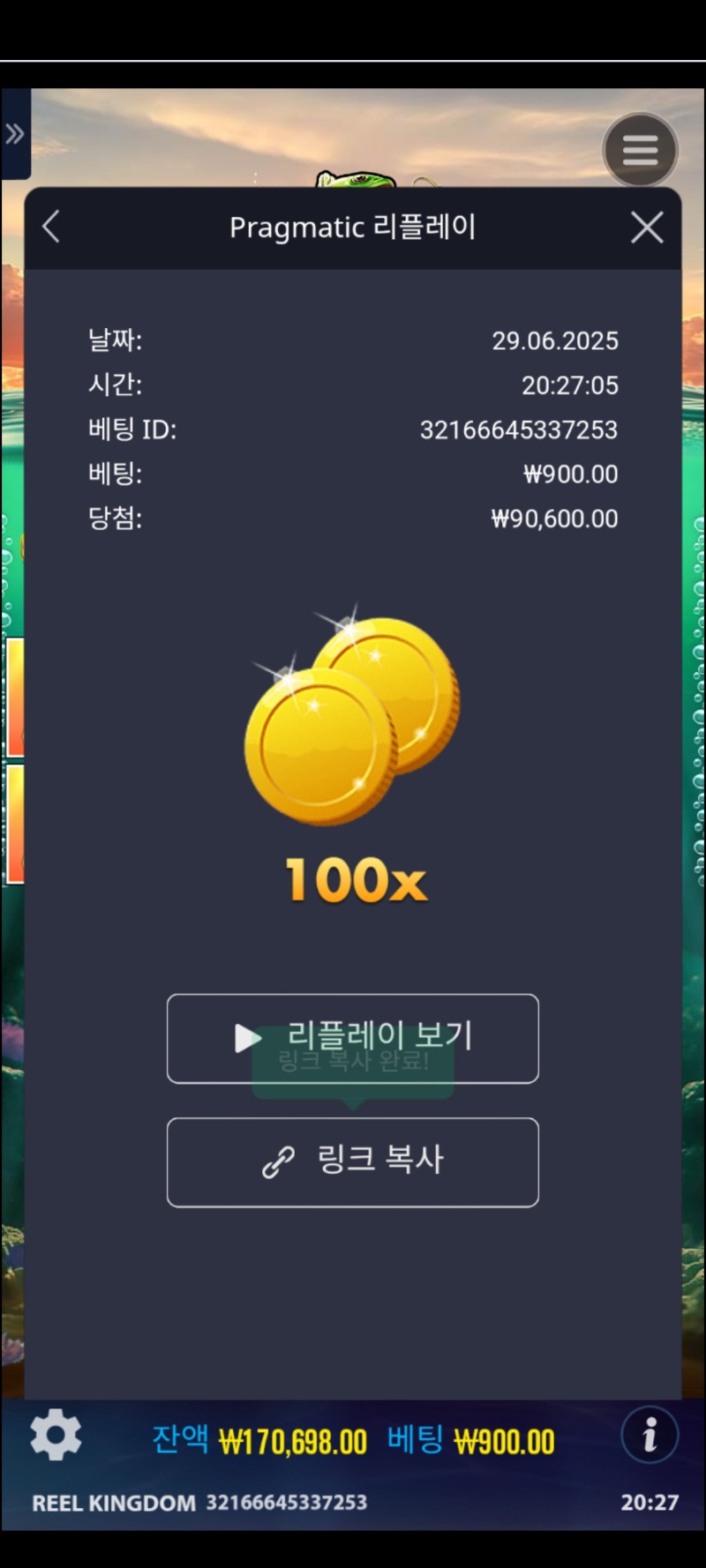Open the hamburger game menu
Viewport: 706px width, 1568px height.
click(x=640, y=150)
